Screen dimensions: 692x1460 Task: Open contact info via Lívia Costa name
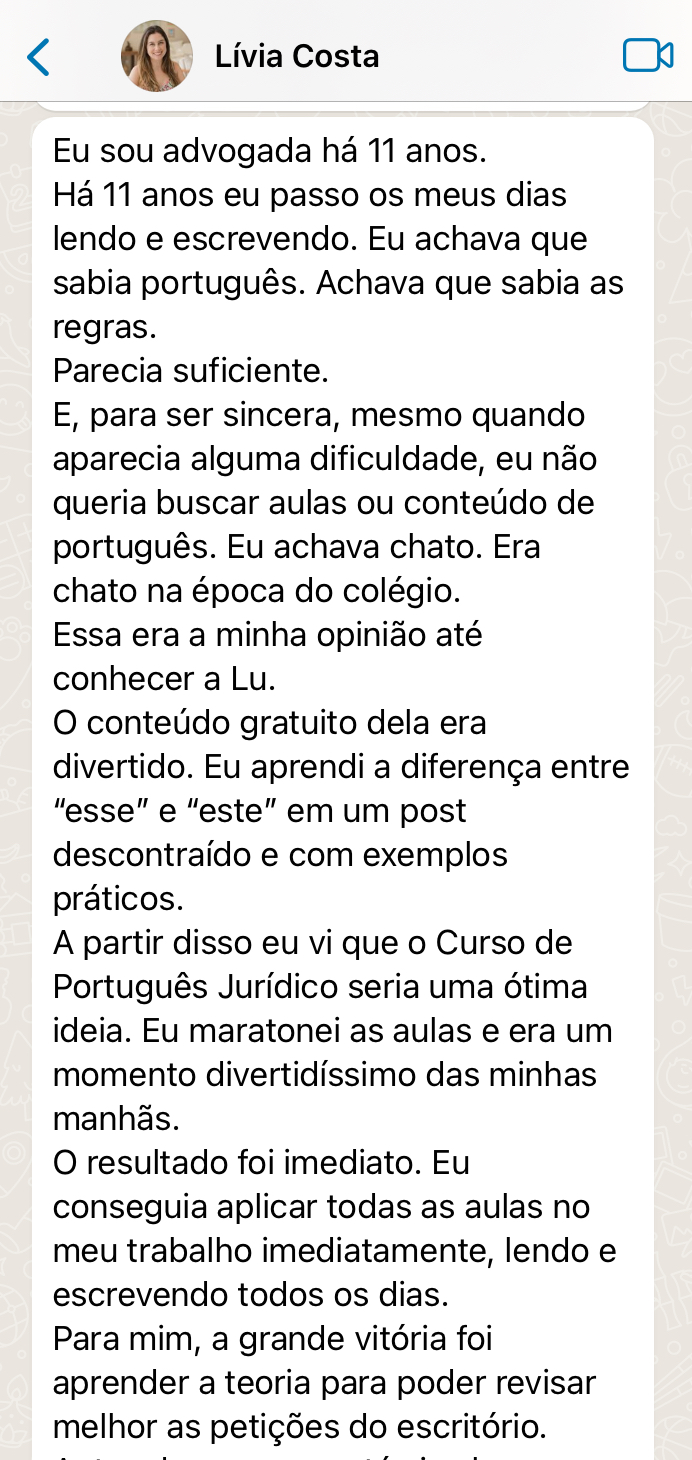(297, 56)
